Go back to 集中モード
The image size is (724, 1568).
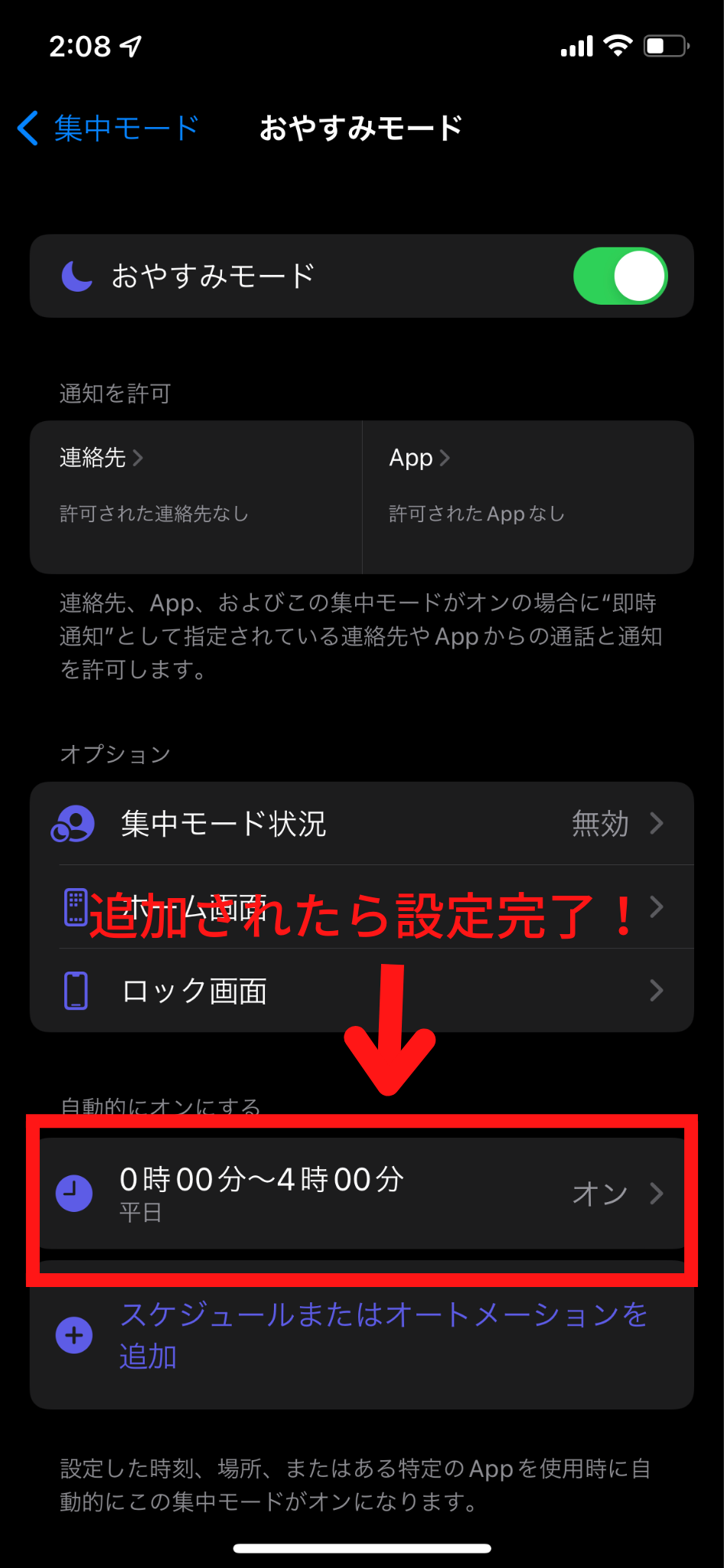[108, 128]
